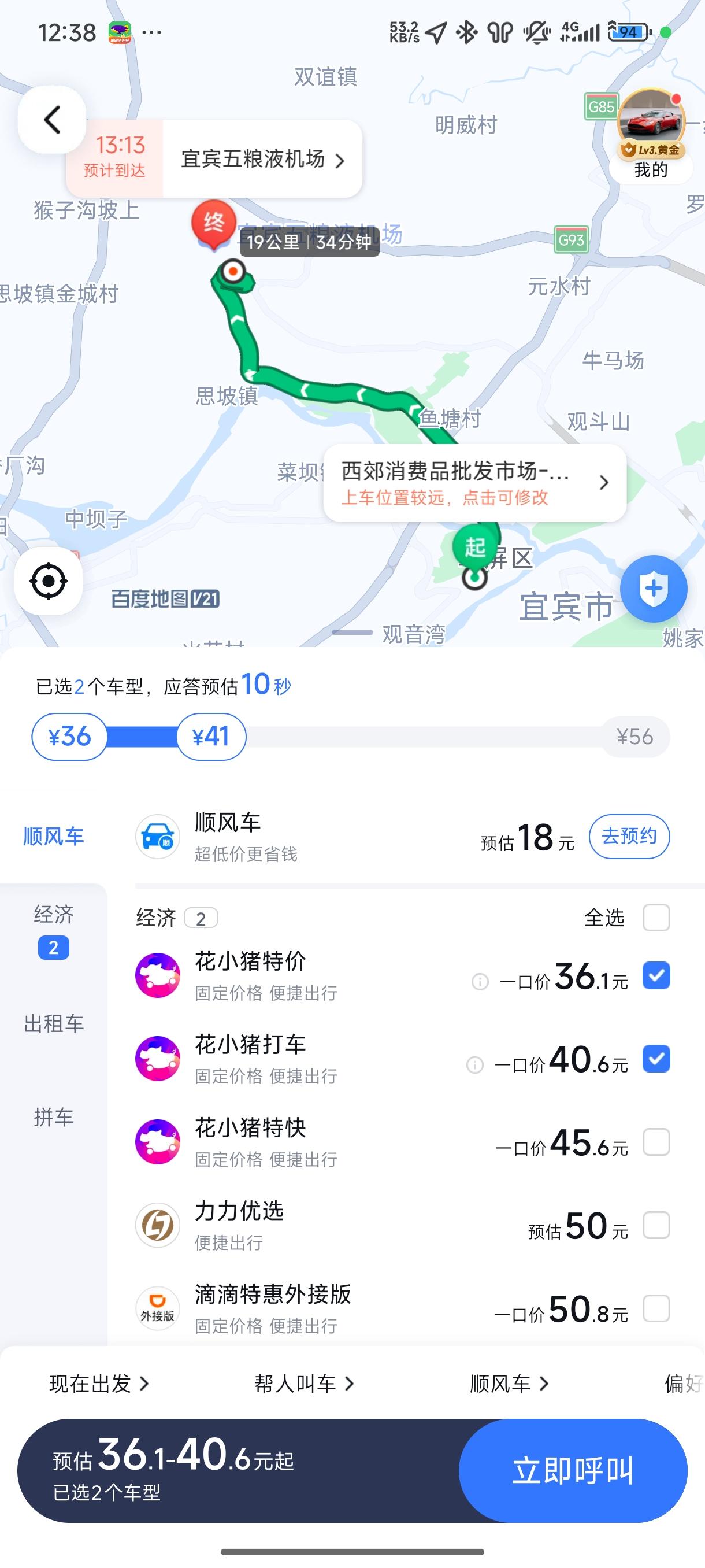Call the ride with 立即呼叫
Screen dimensions: 705x1568
pos(573,1470)
